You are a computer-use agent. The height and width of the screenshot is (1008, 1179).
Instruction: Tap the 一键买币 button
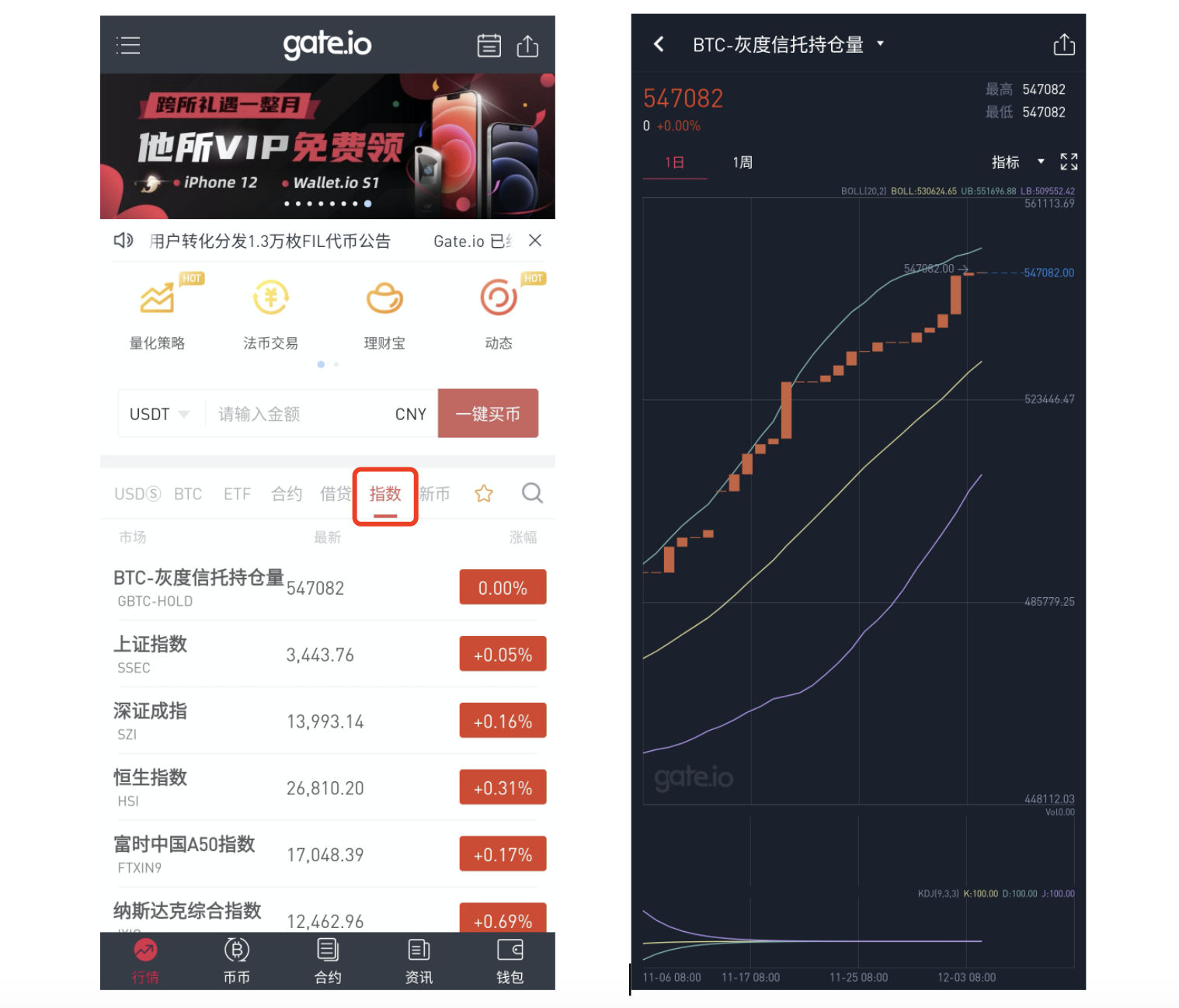[488, 414]
